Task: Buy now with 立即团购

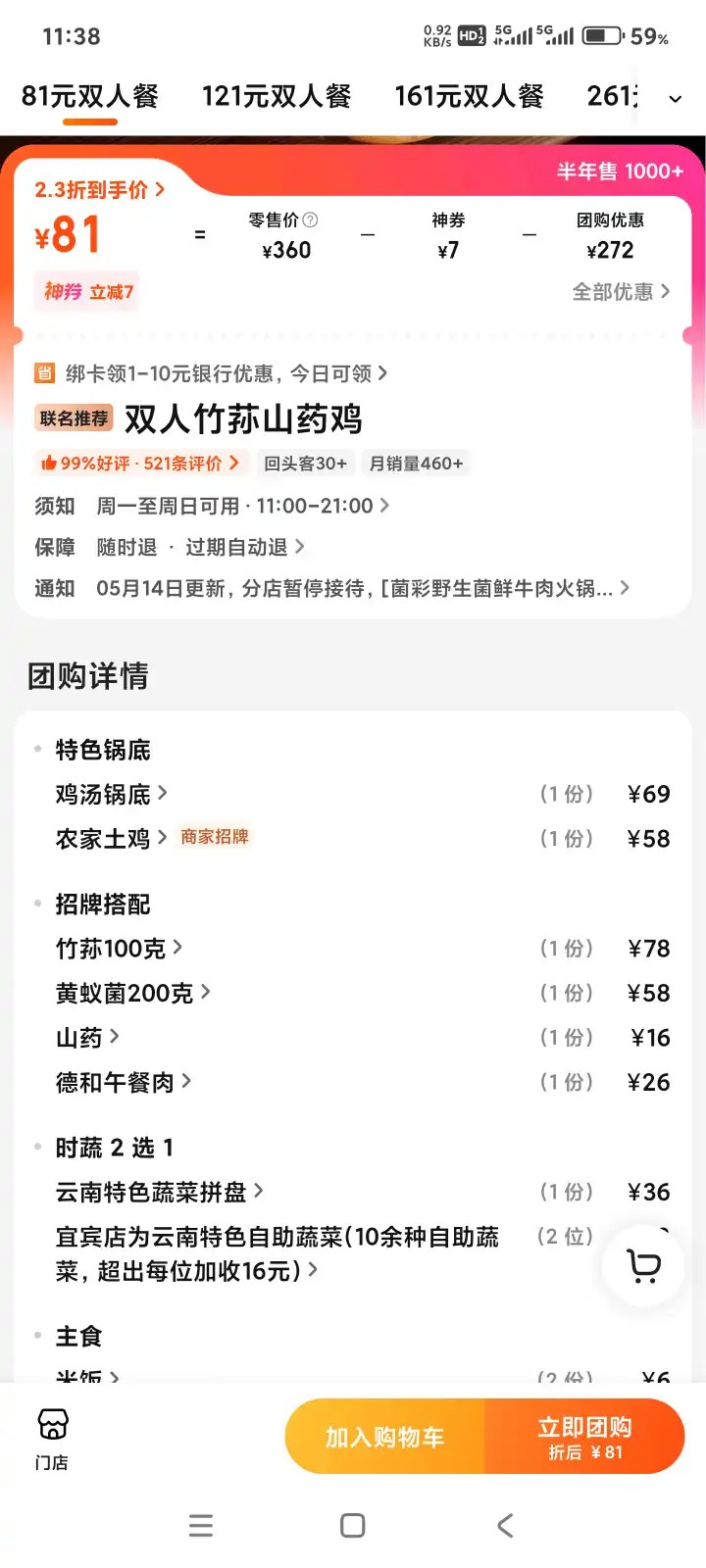Action: coord(584,1437)
